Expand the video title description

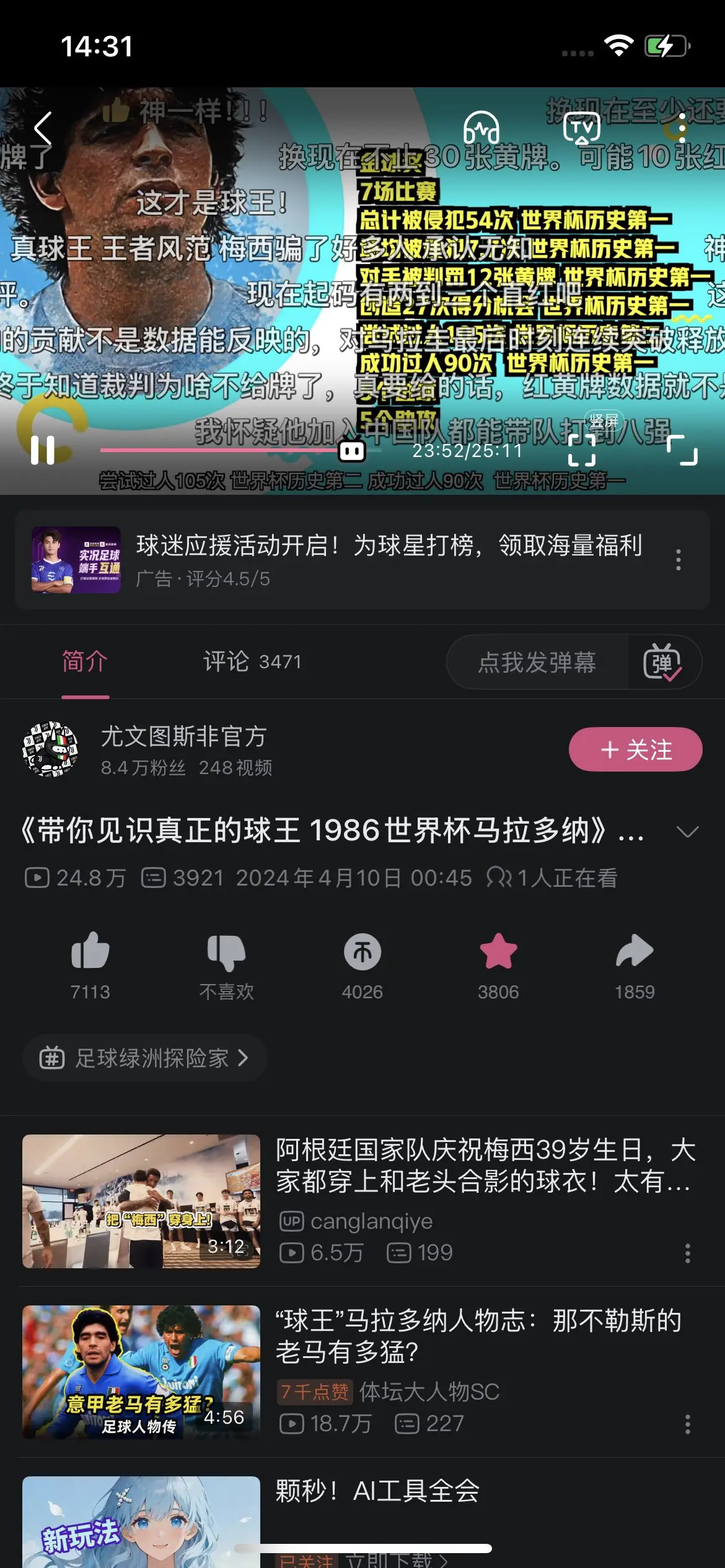tap(687, 831)
